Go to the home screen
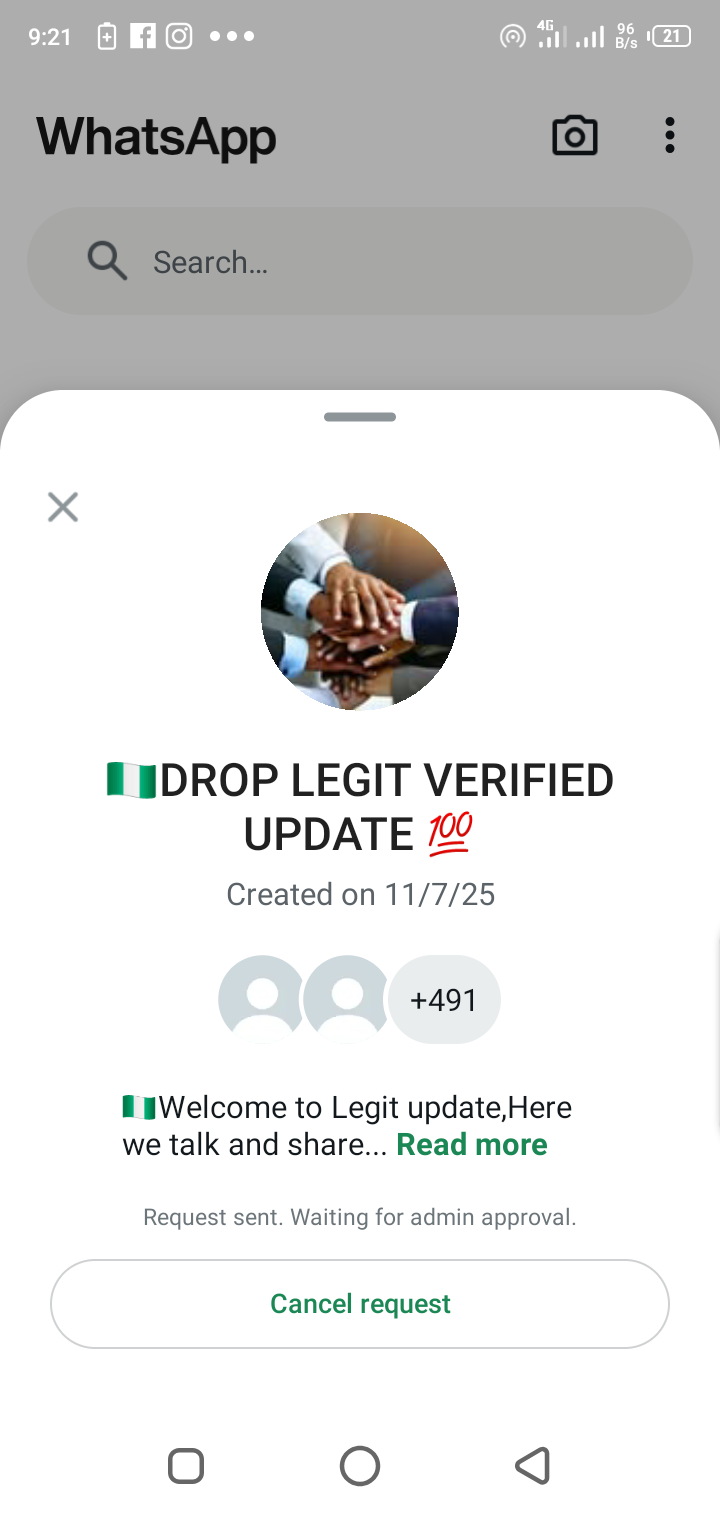The image size is (720, 1520). pos(360,1466)
